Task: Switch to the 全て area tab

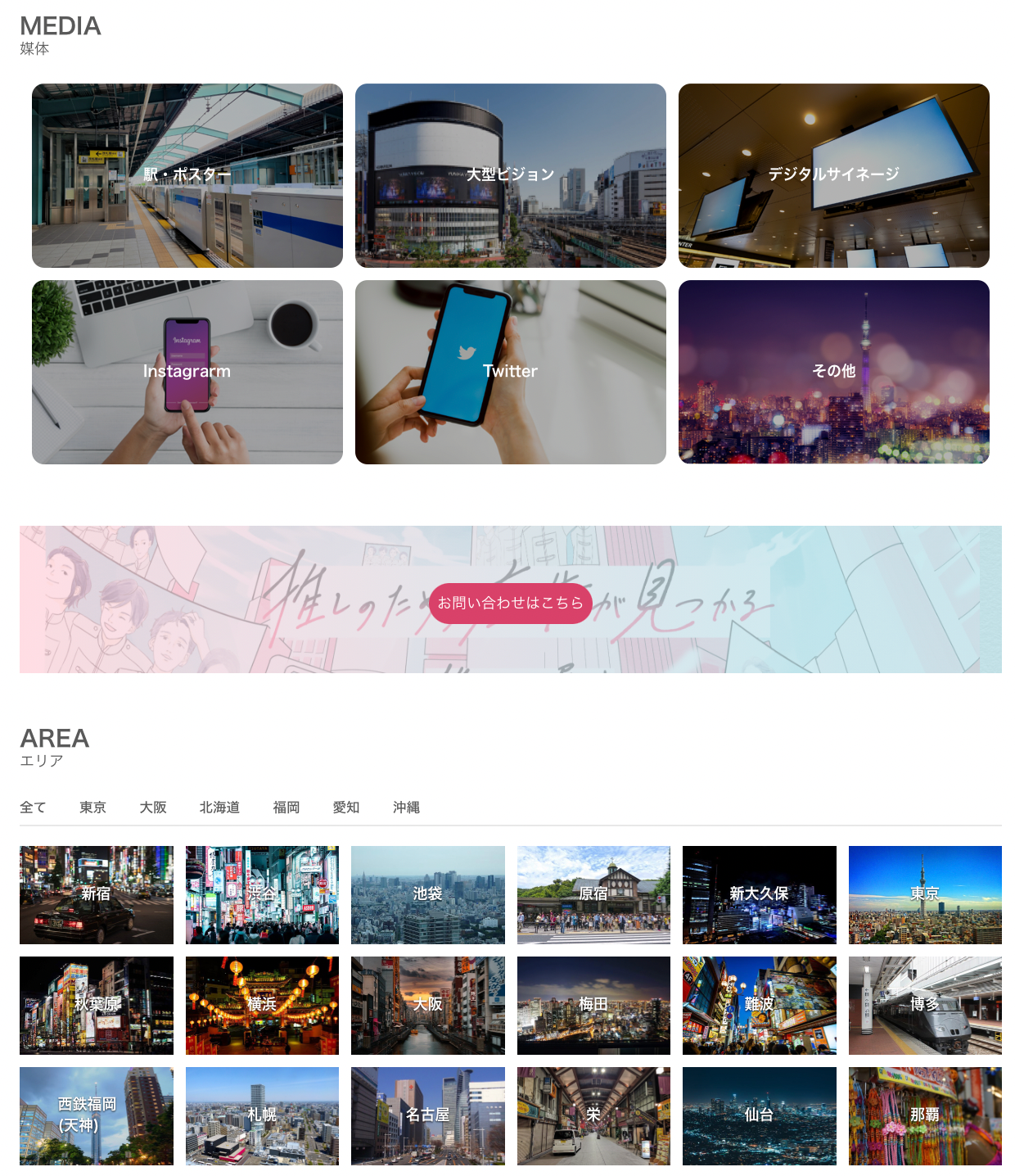Action: (x=33, y=807)
